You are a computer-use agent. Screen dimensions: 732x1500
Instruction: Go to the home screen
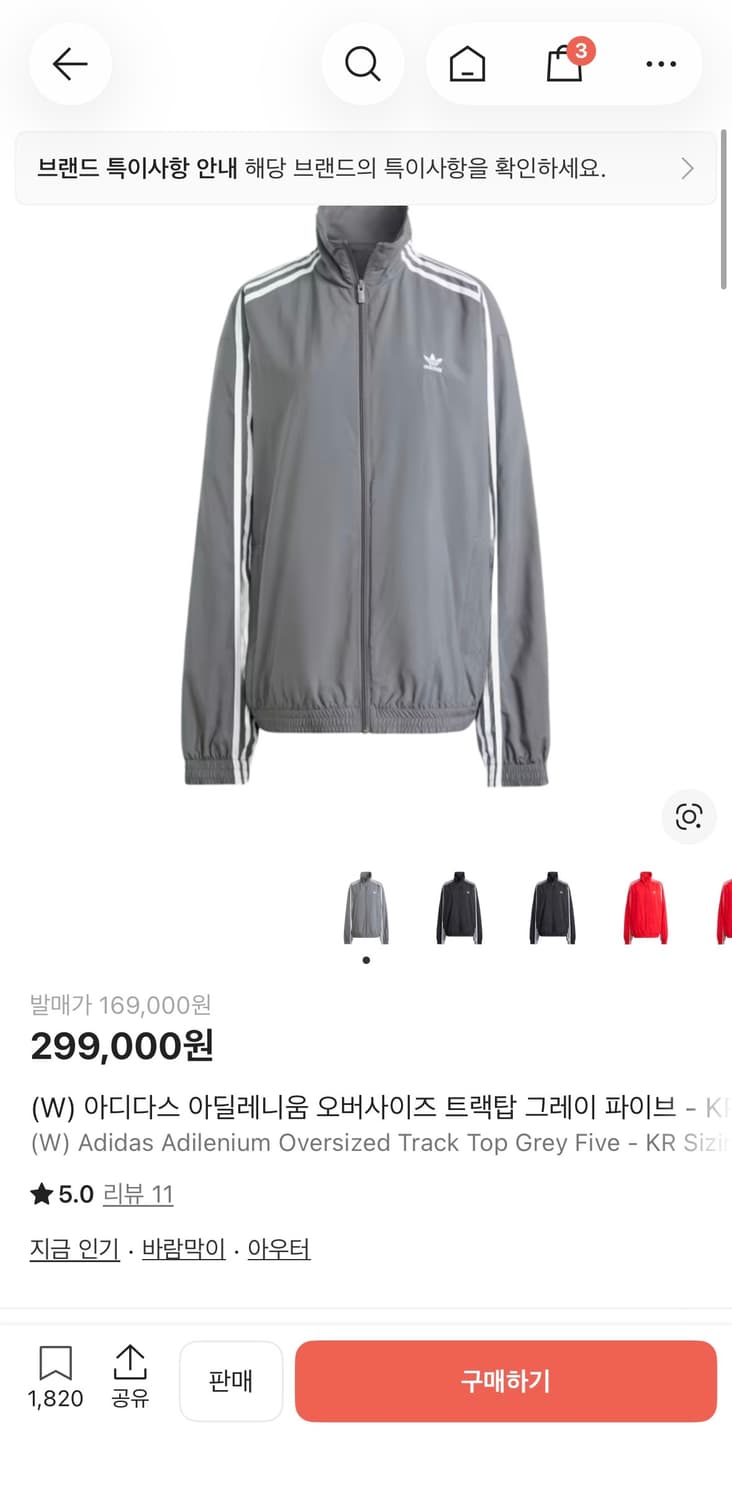point(466,63)
